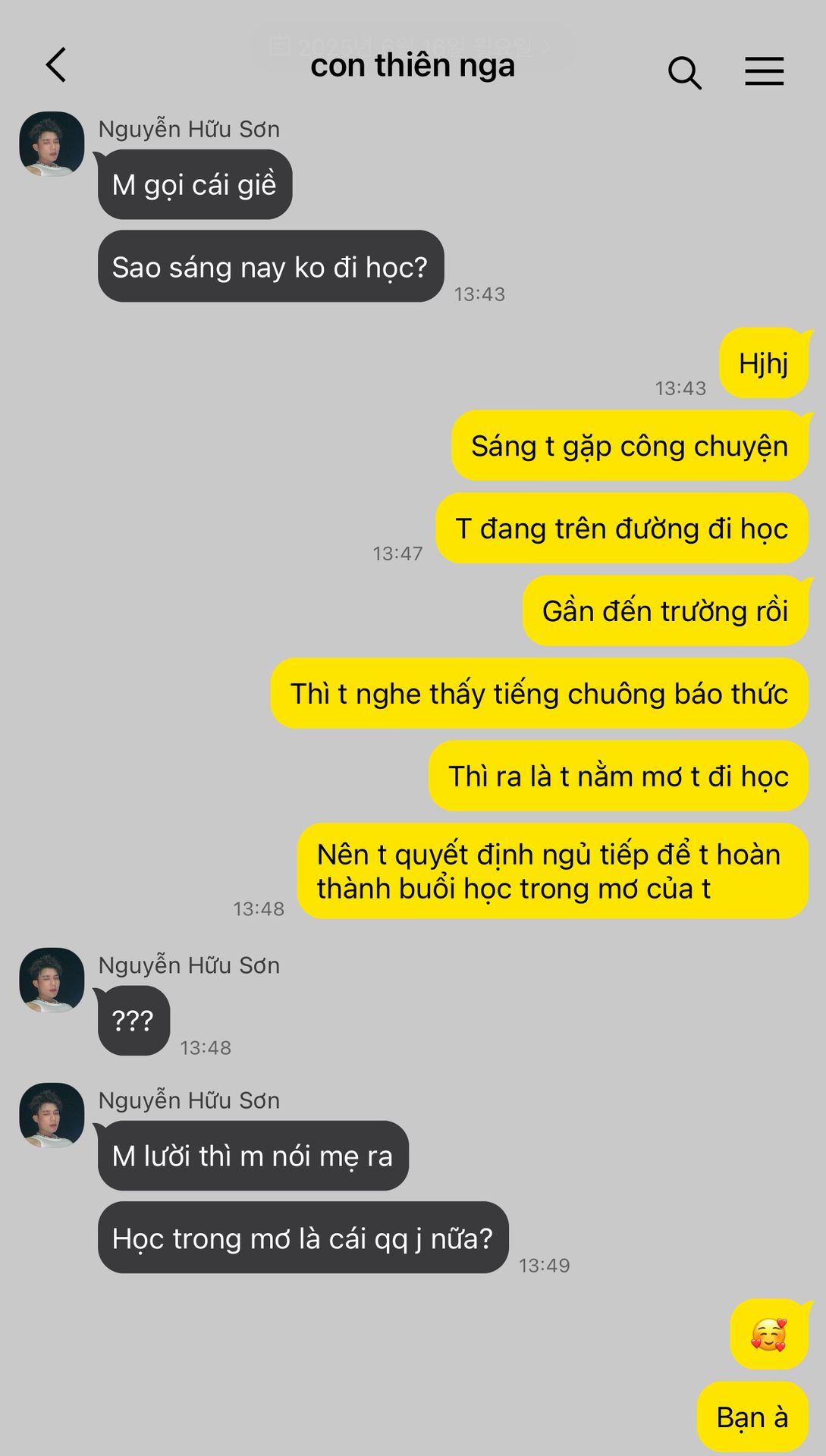Search within this conversation

684,72
